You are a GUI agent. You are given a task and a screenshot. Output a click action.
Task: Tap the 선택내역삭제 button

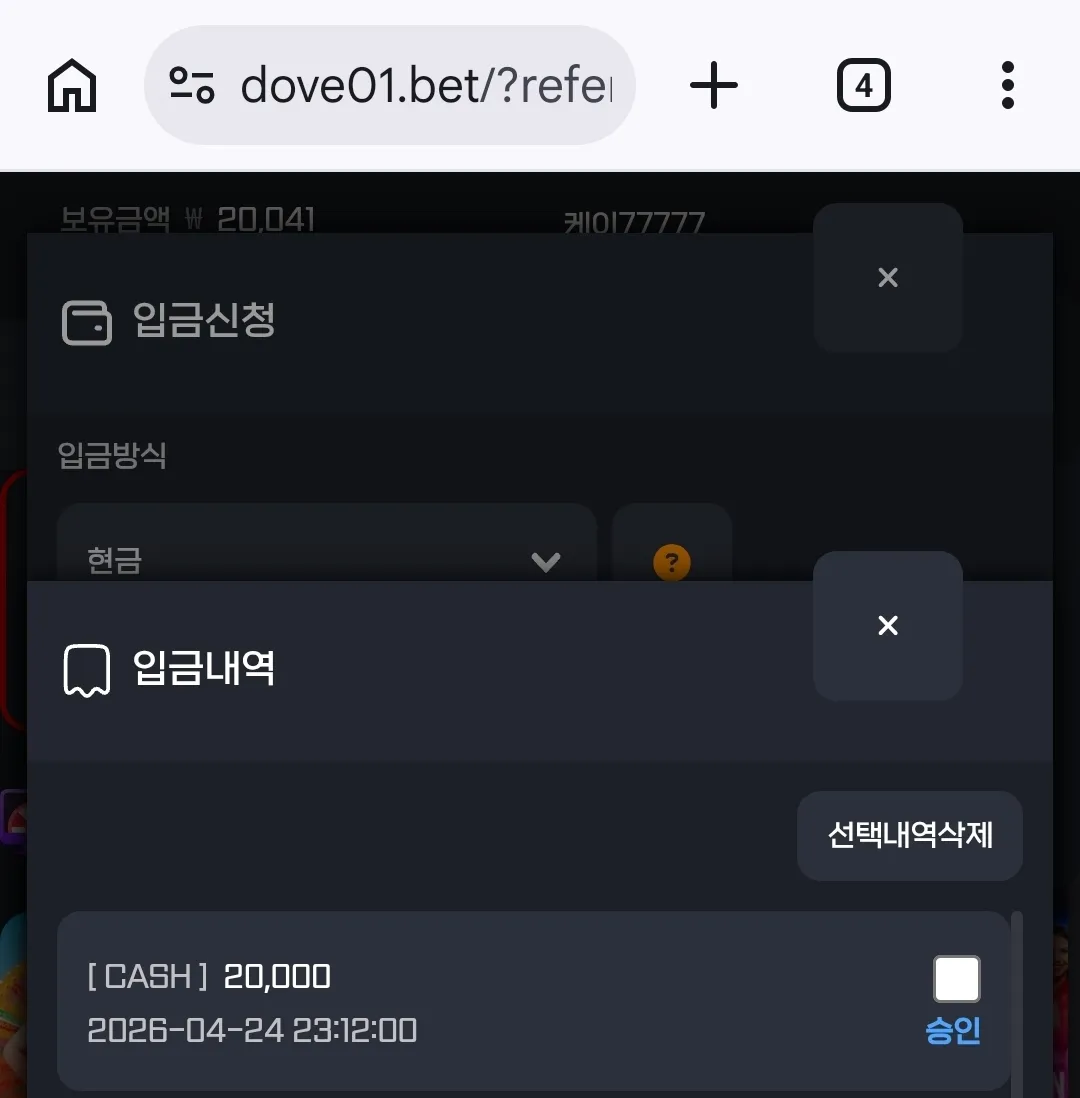point(910,835)
